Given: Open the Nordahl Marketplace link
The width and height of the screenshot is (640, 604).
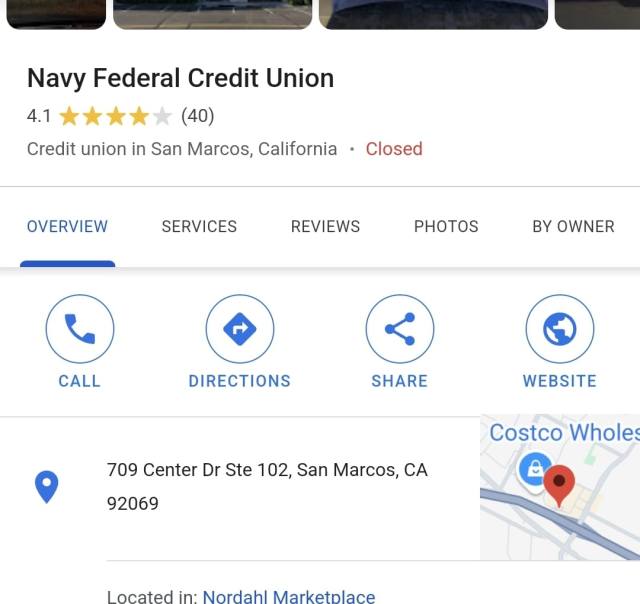Looking at the screenshot, I should (x=289, y=596).
